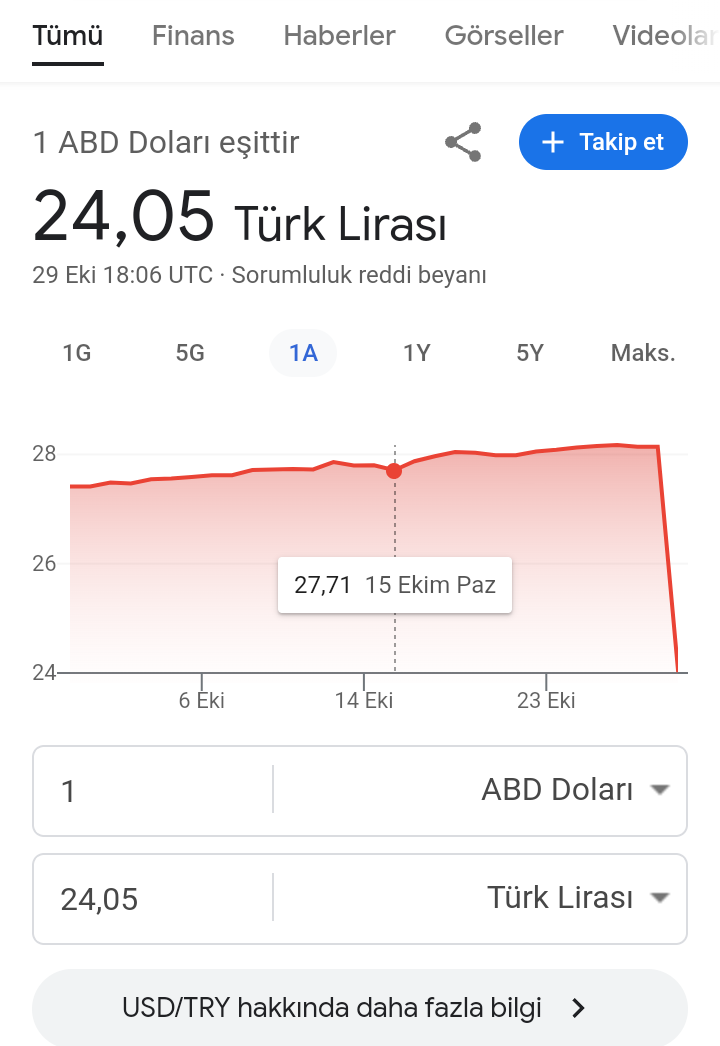
Task: Tap the Takip et button
Action: tap(603, 142)
